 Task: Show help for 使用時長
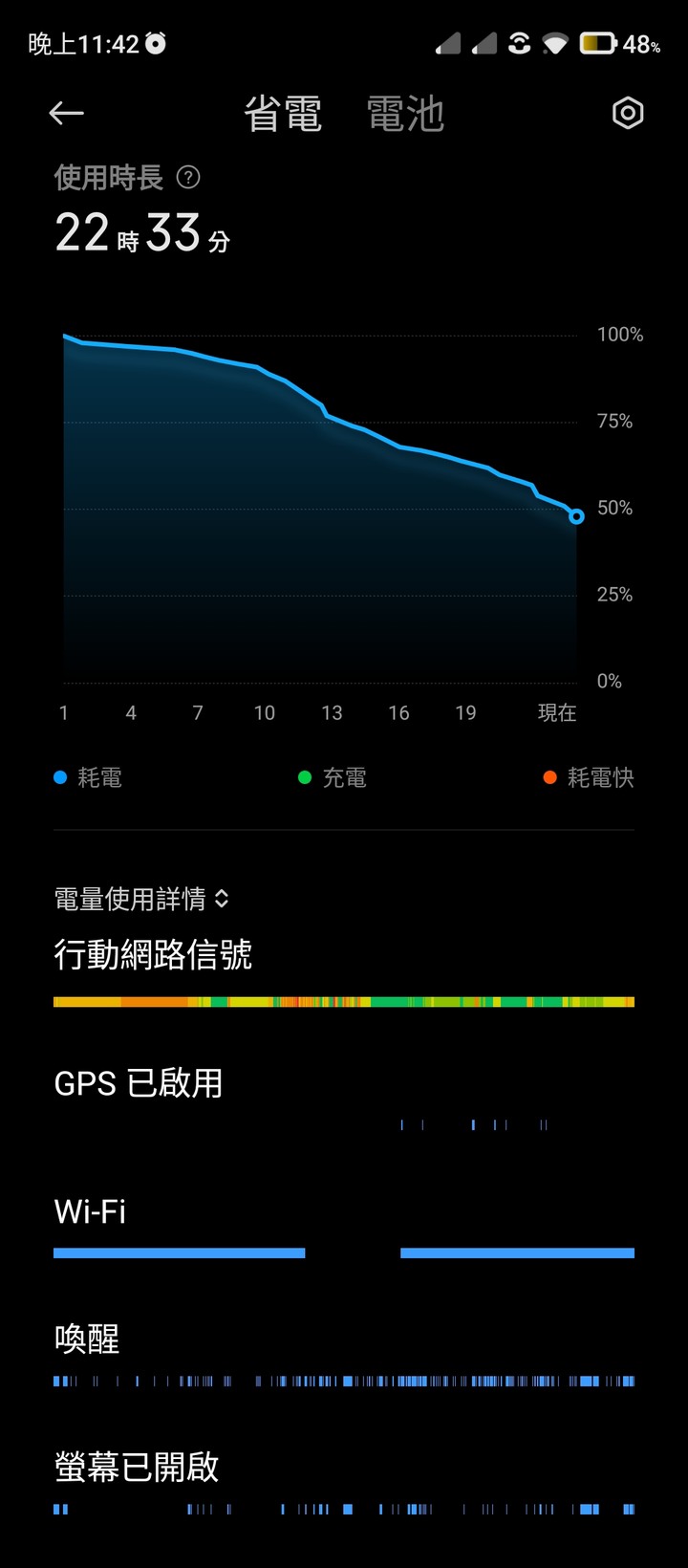tap(189, 177)
